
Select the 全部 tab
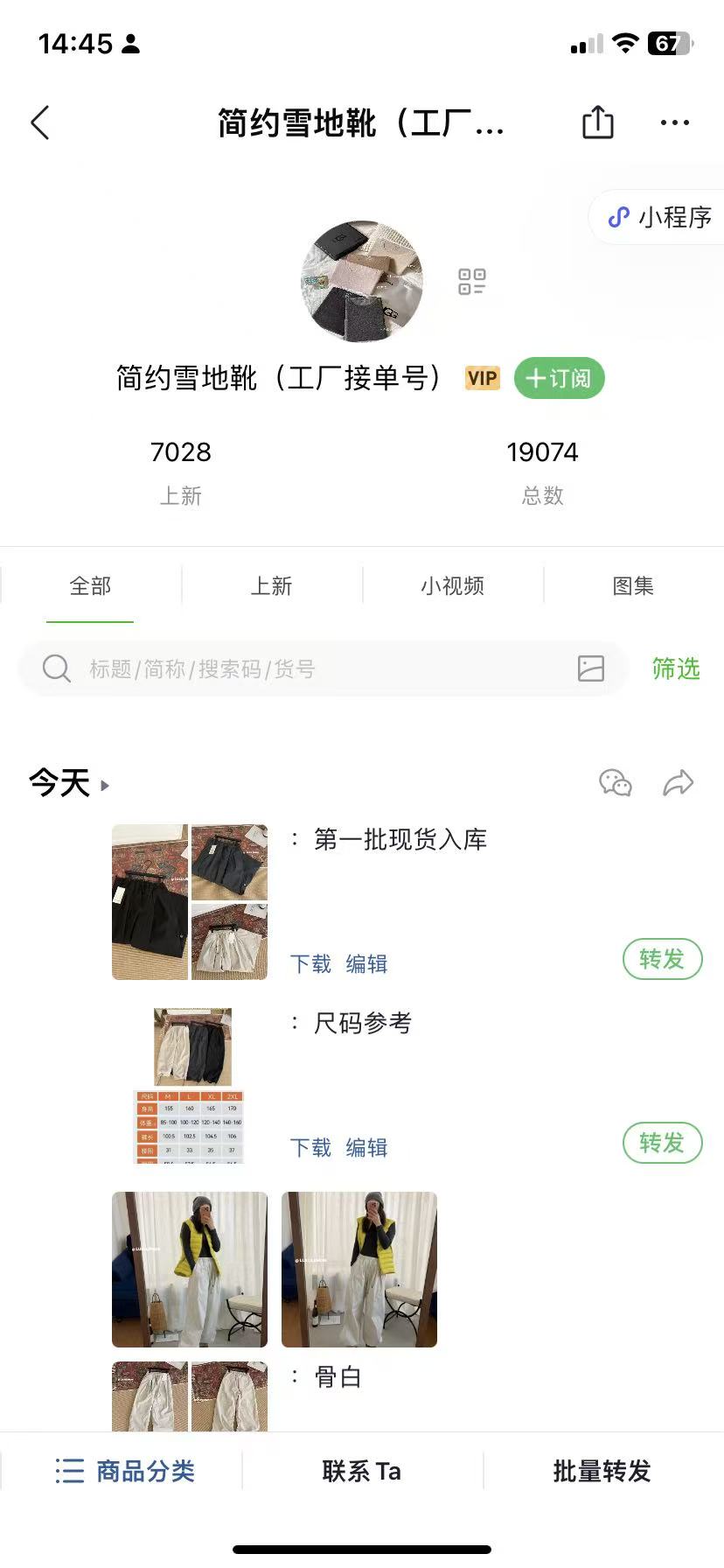click(x=90, y=586)
